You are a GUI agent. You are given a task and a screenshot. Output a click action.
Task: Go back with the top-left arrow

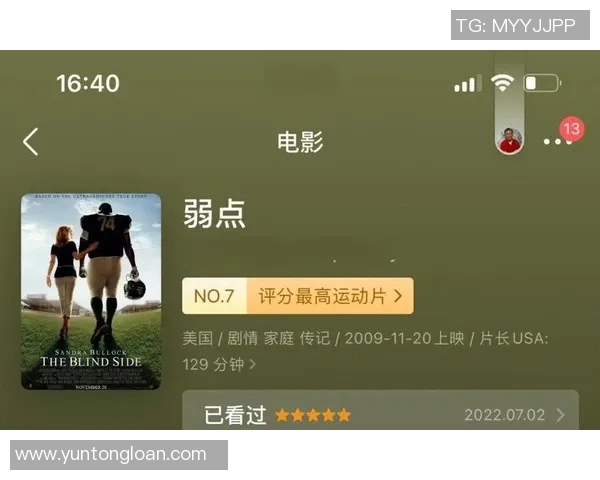31,142
